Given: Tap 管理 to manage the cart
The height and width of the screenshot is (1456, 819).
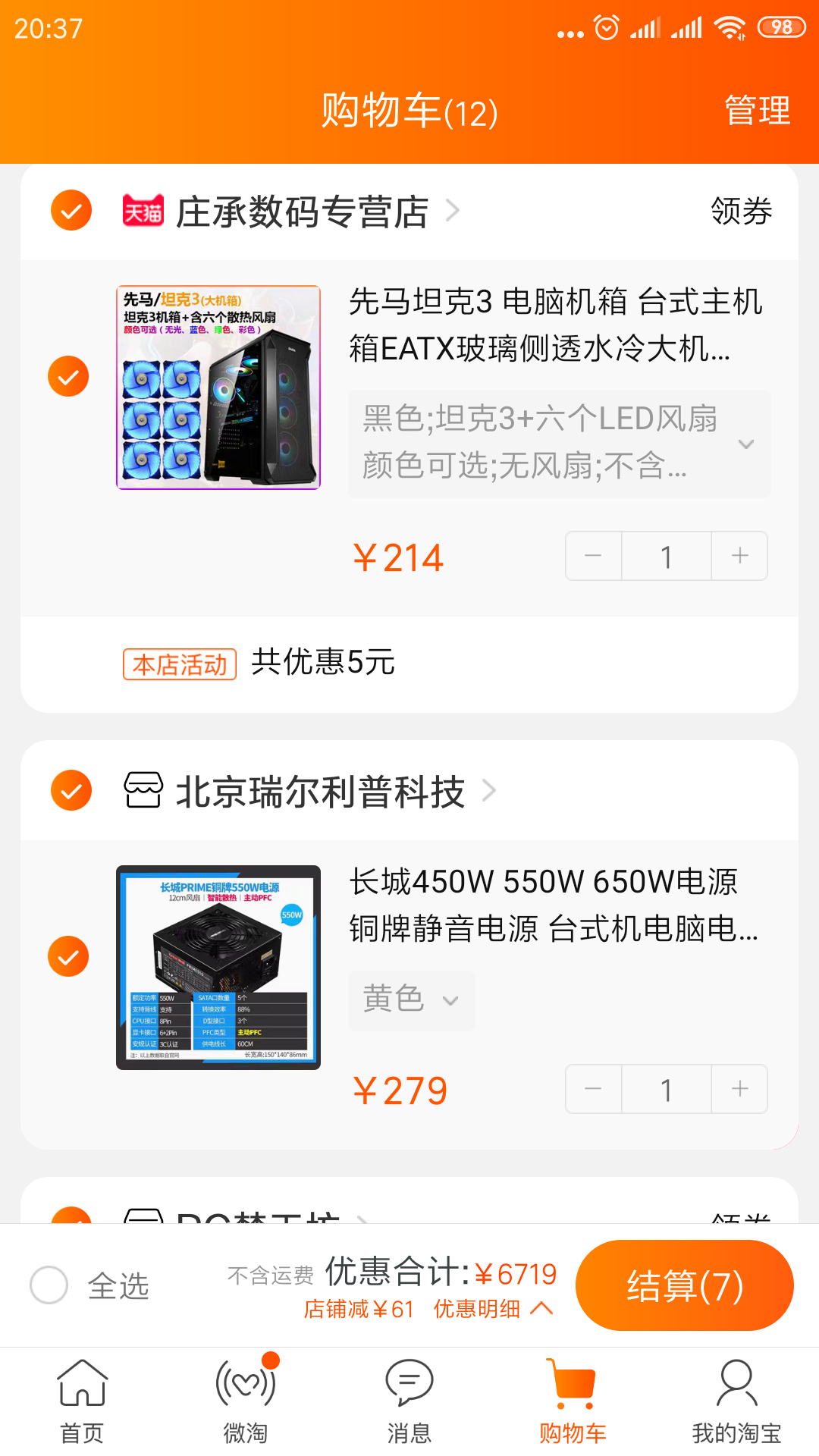Looking at the screenshot, I should pos(757,111).
